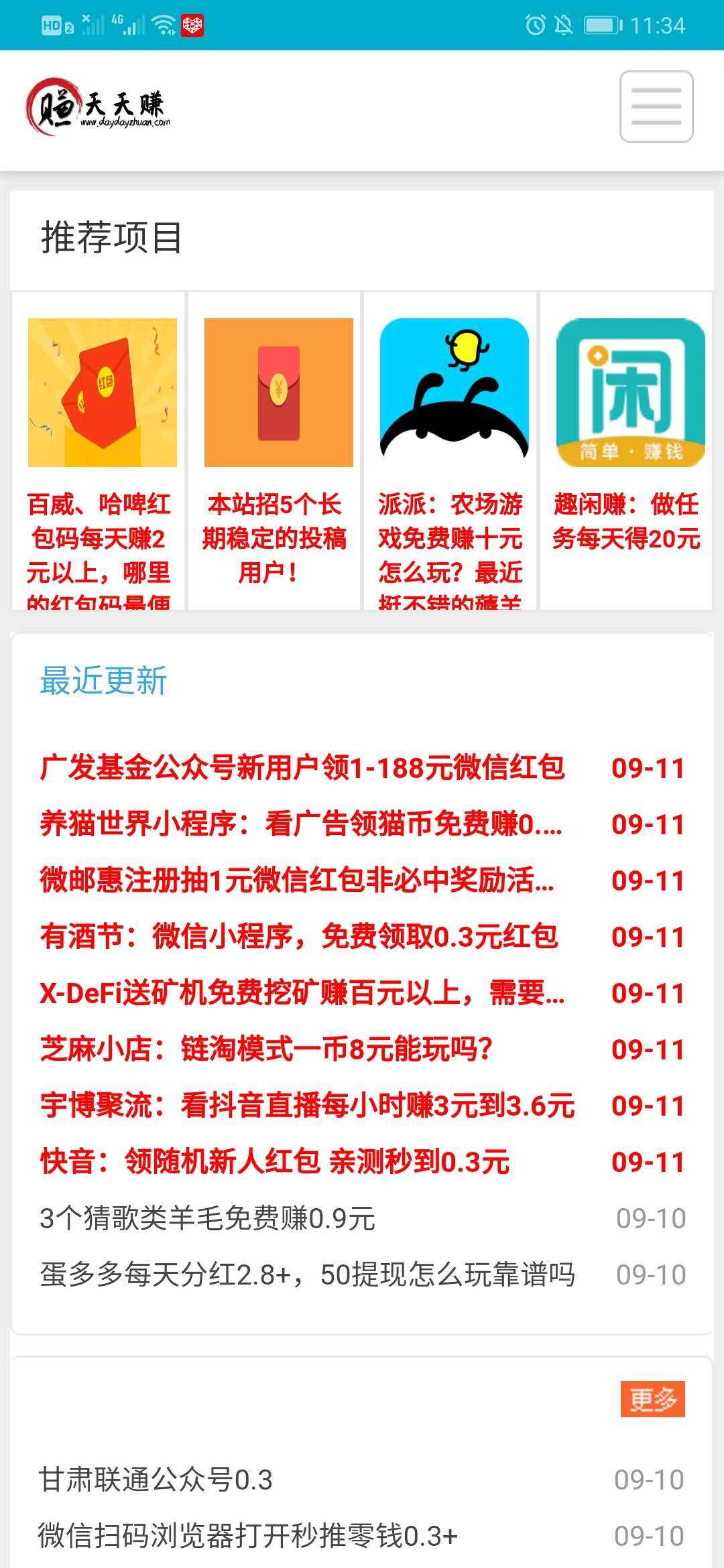Open the 快音：领随机新人红包 post

[275, 1162]
